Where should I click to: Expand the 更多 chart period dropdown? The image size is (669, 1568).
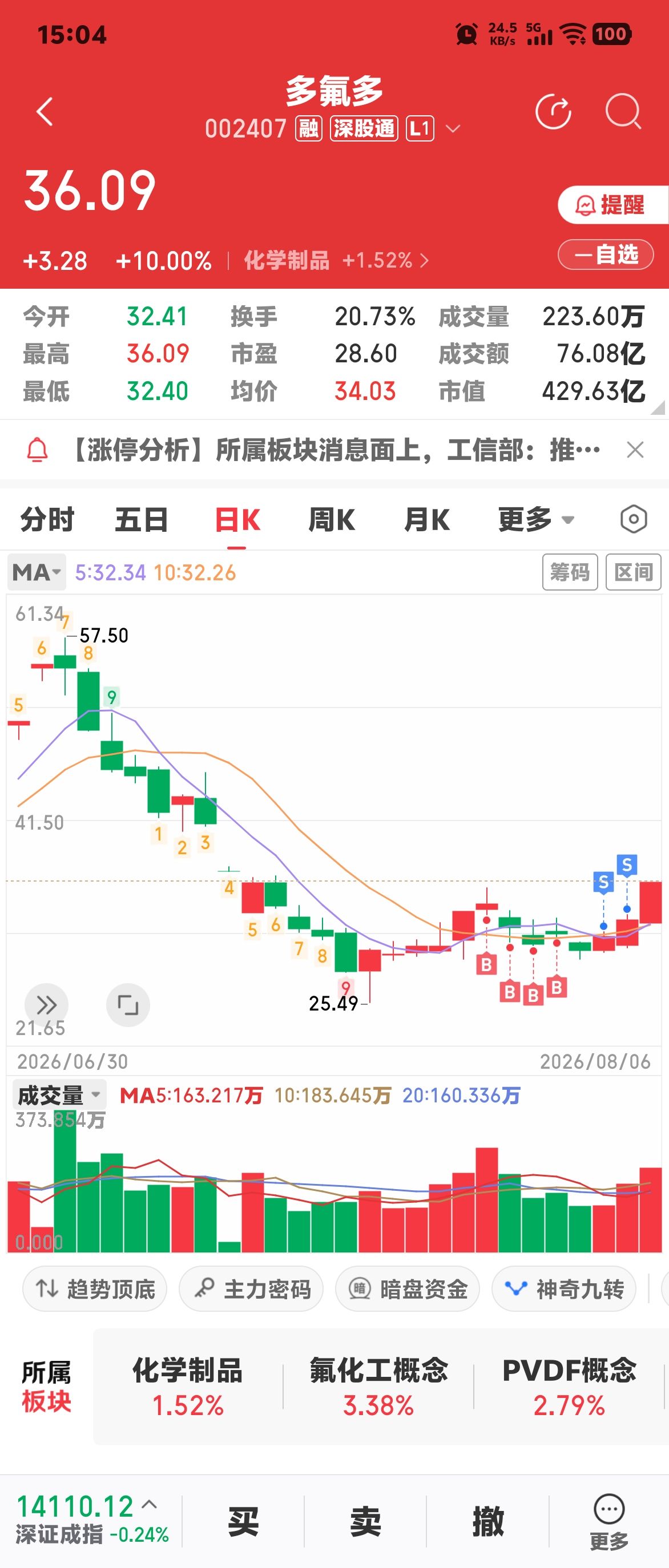pyautogui.click(x=535, y=520)
